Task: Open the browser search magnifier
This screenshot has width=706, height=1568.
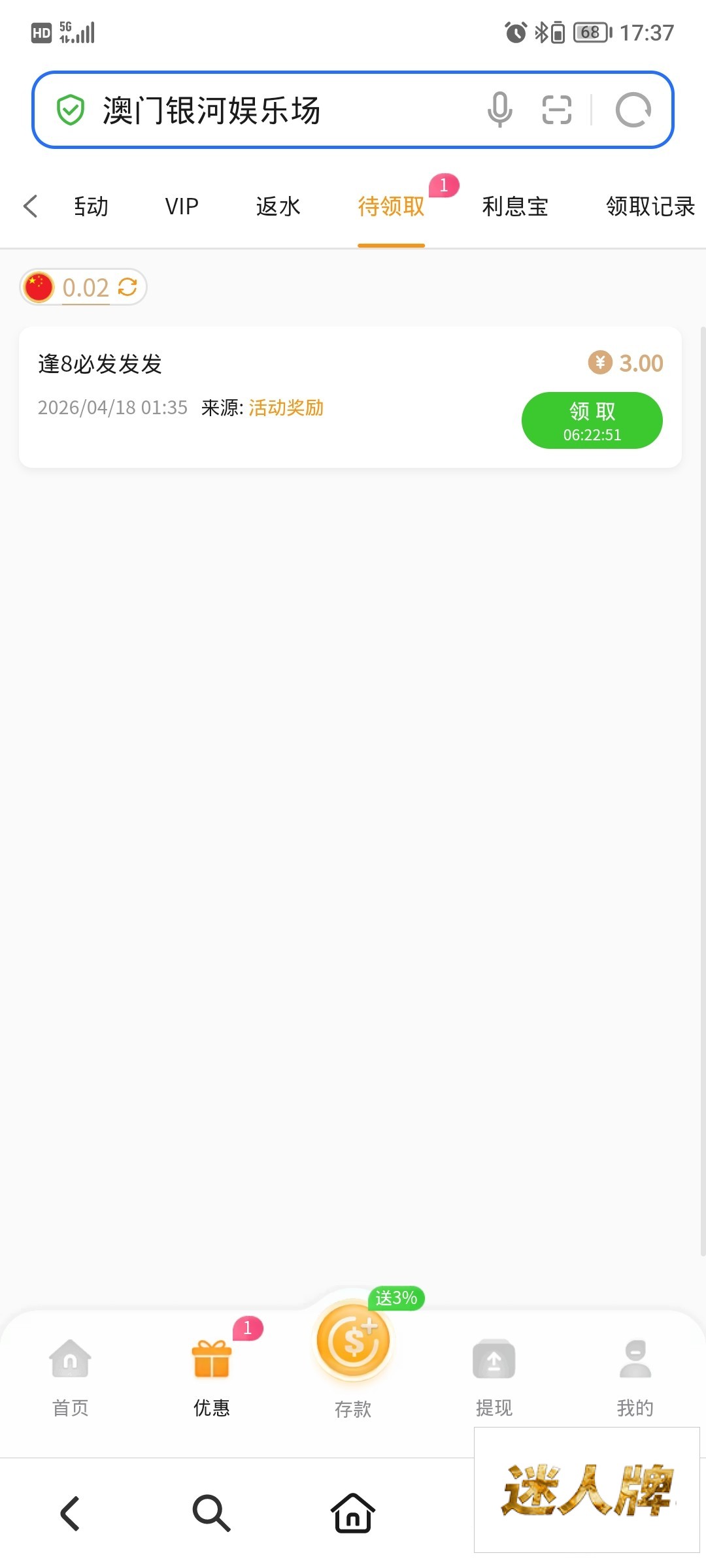Action: [x=212, y=1513]
